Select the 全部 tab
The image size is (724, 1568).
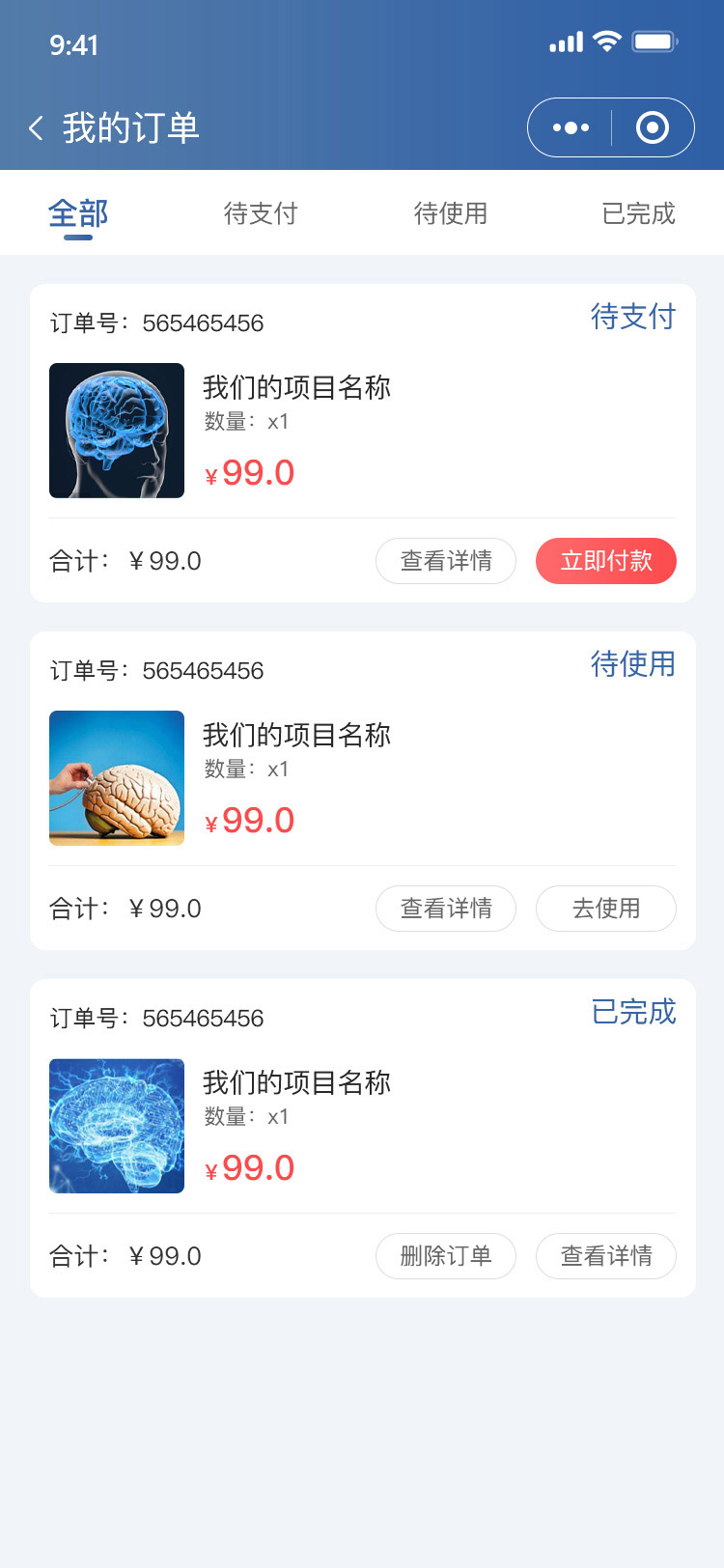point(78,213)
